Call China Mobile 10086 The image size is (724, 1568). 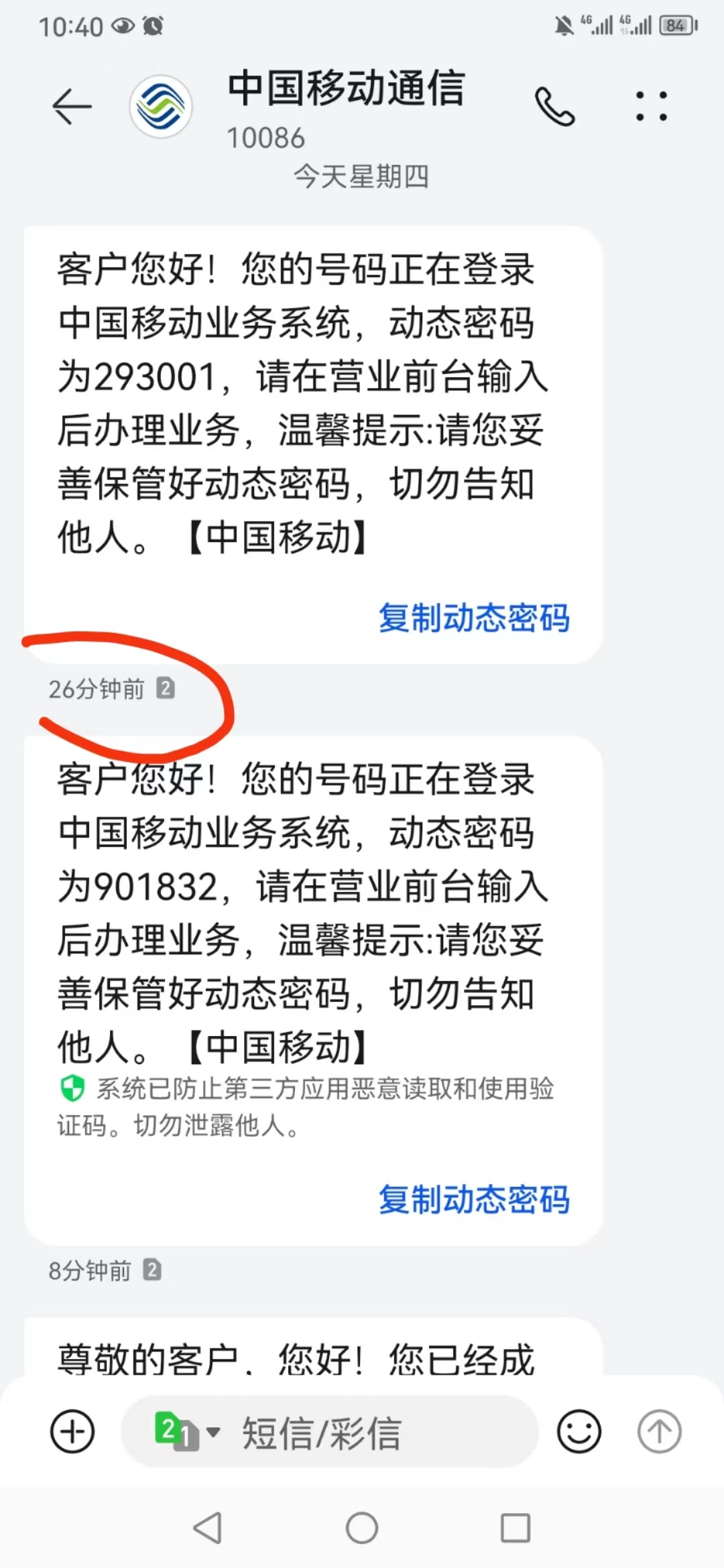pyautogui.click(x=554, y=107)
